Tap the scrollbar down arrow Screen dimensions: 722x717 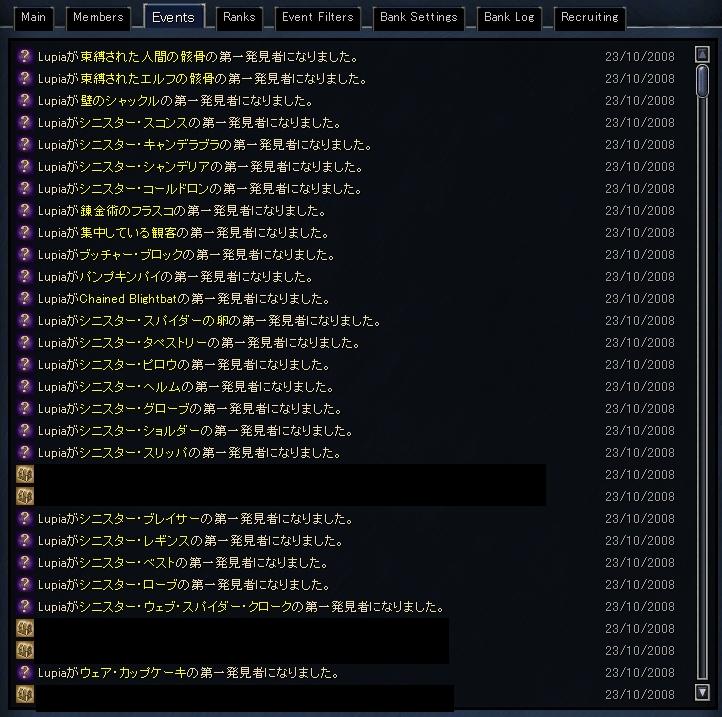(702, 693)
